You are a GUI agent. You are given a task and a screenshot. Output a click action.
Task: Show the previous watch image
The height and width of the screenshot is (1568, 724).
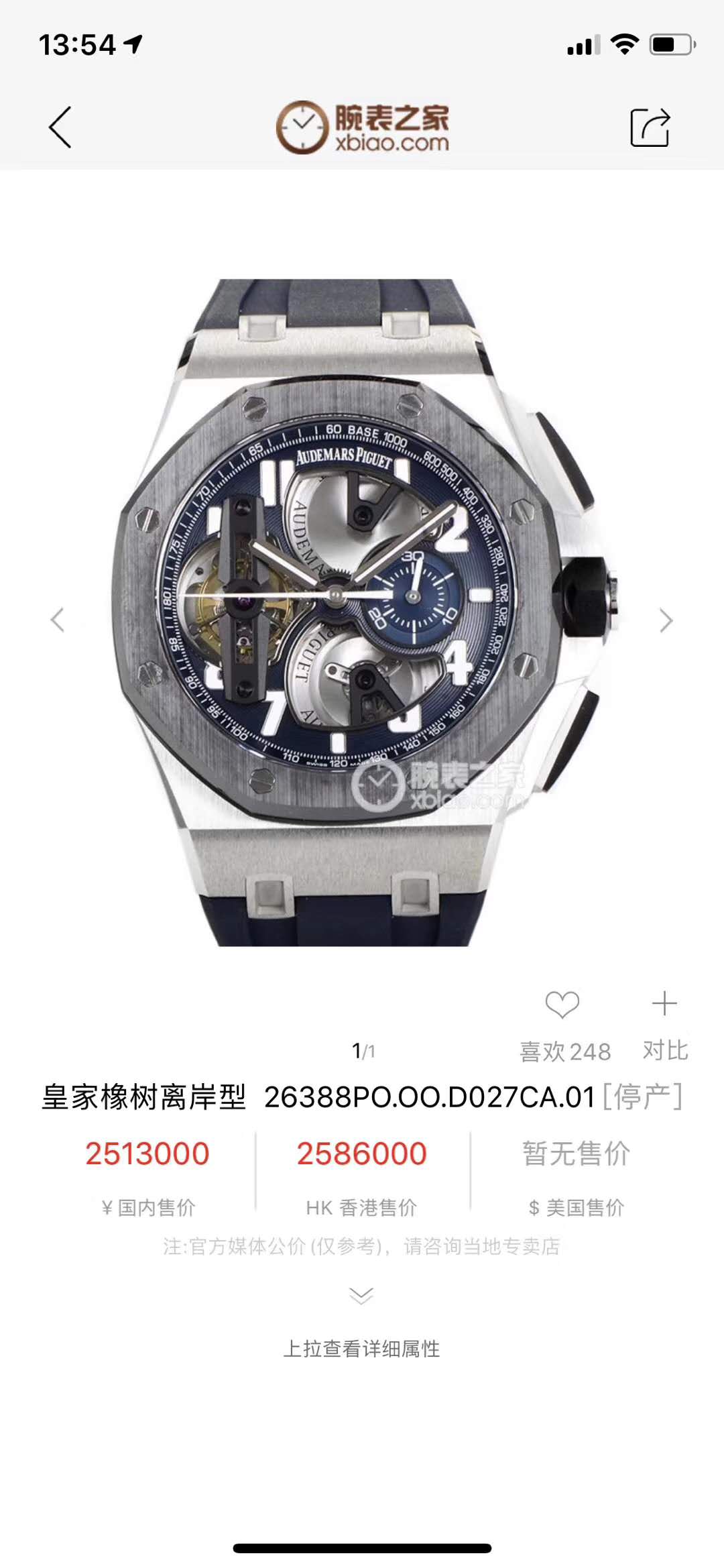58,620
